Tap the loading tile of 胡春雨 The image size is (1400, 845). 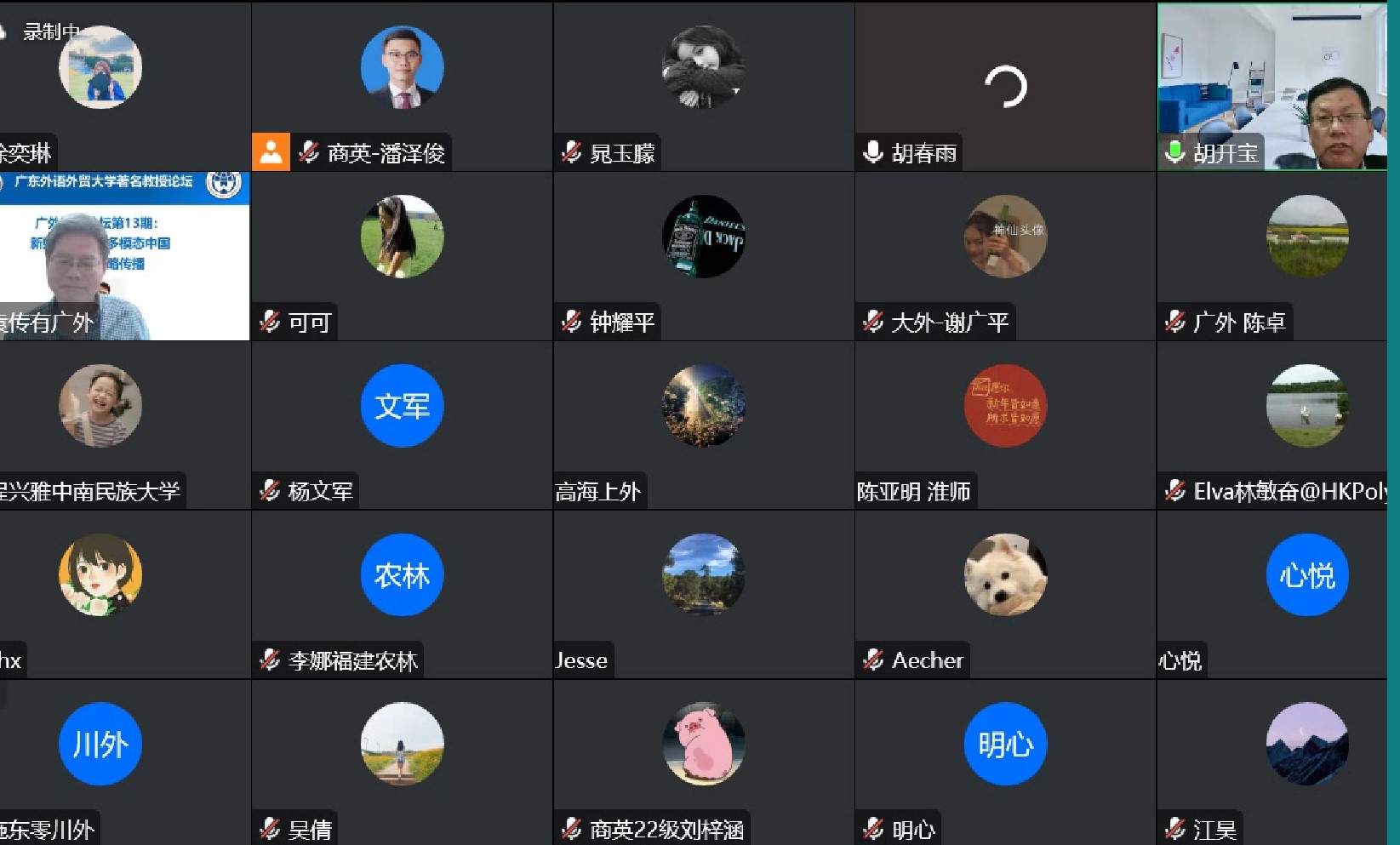1005,85
